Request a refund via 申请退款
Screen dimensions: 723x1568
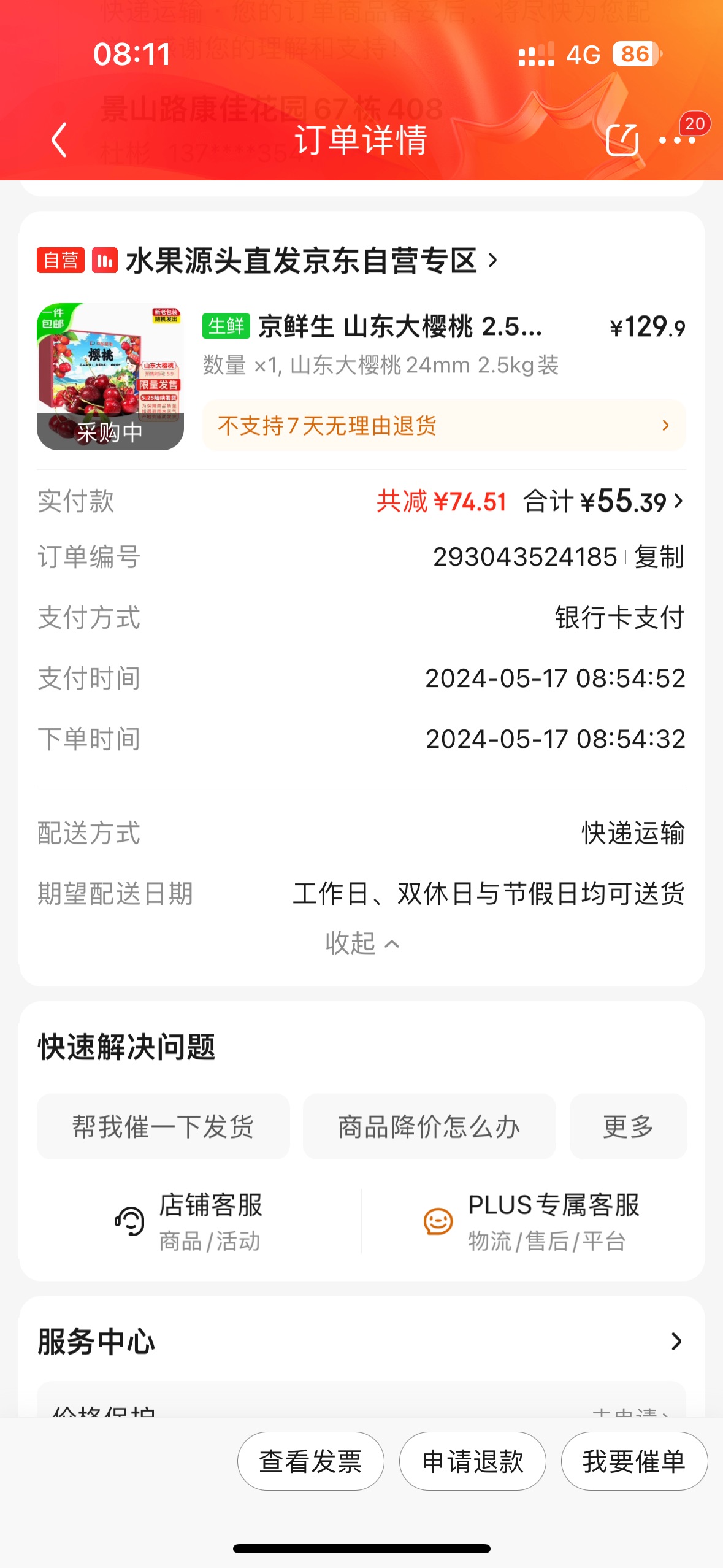pos(473,1461)
